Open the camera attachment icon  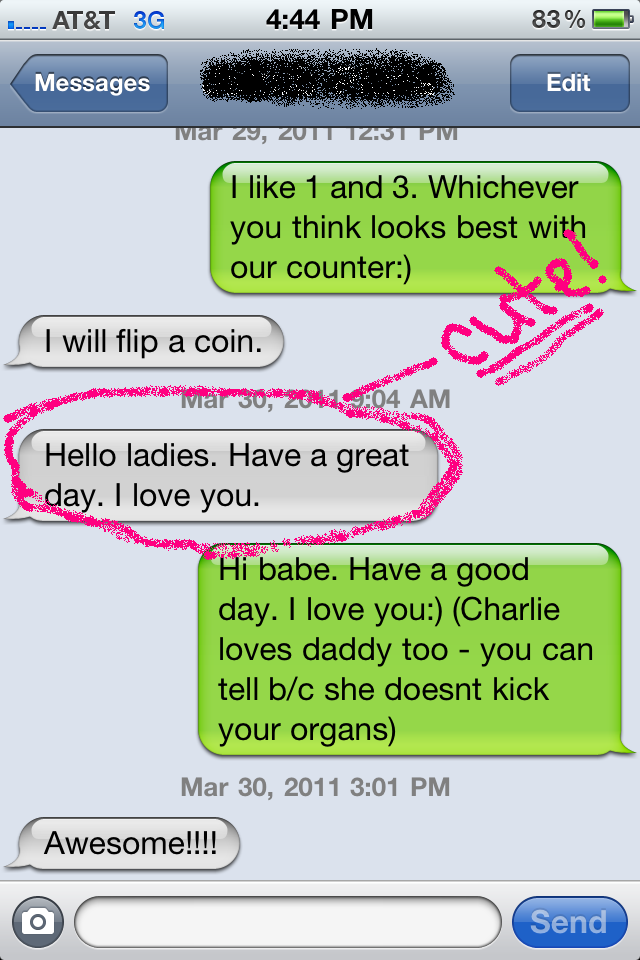click(38, 921)
